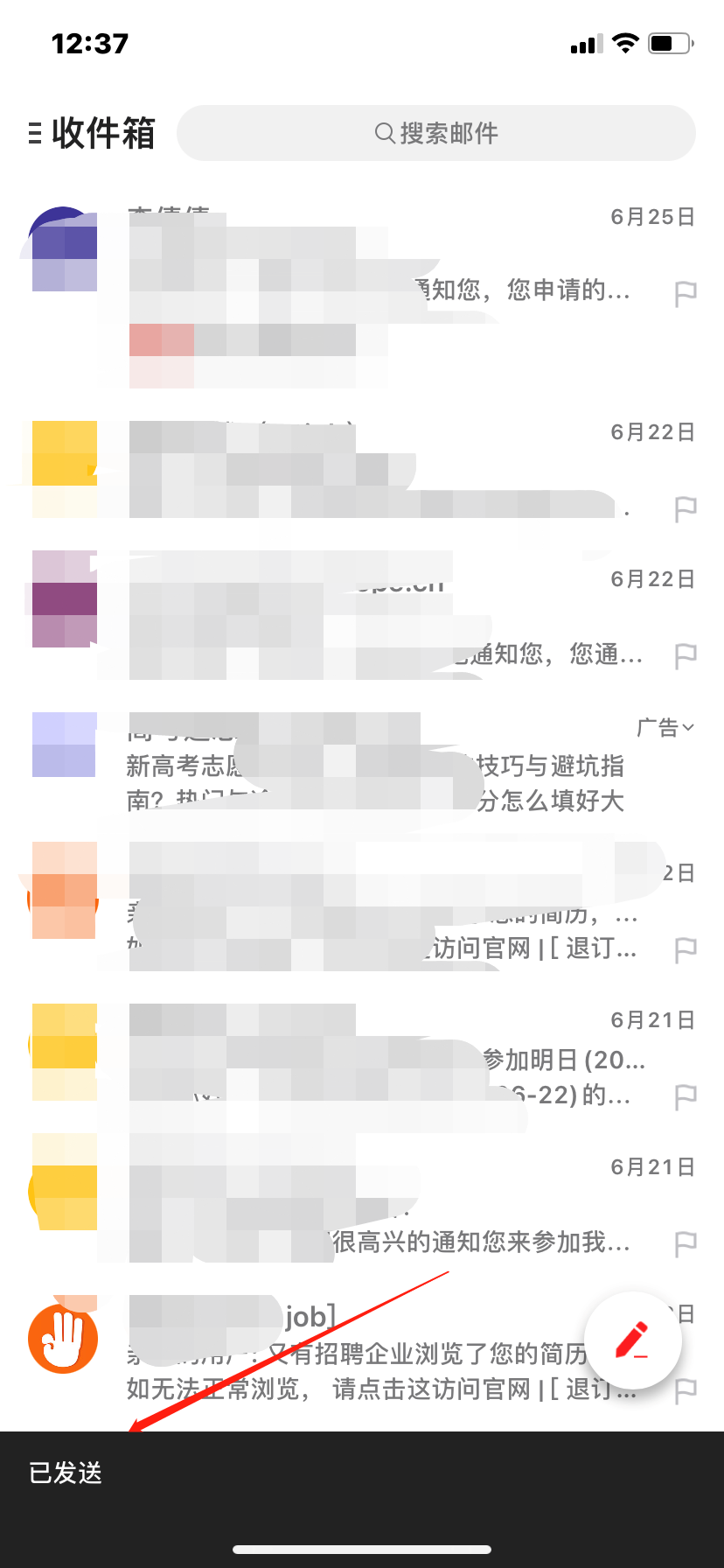Tap the orange hand avatar at the bottom
The image size is (724, 1568).
tap(62, 1337)
